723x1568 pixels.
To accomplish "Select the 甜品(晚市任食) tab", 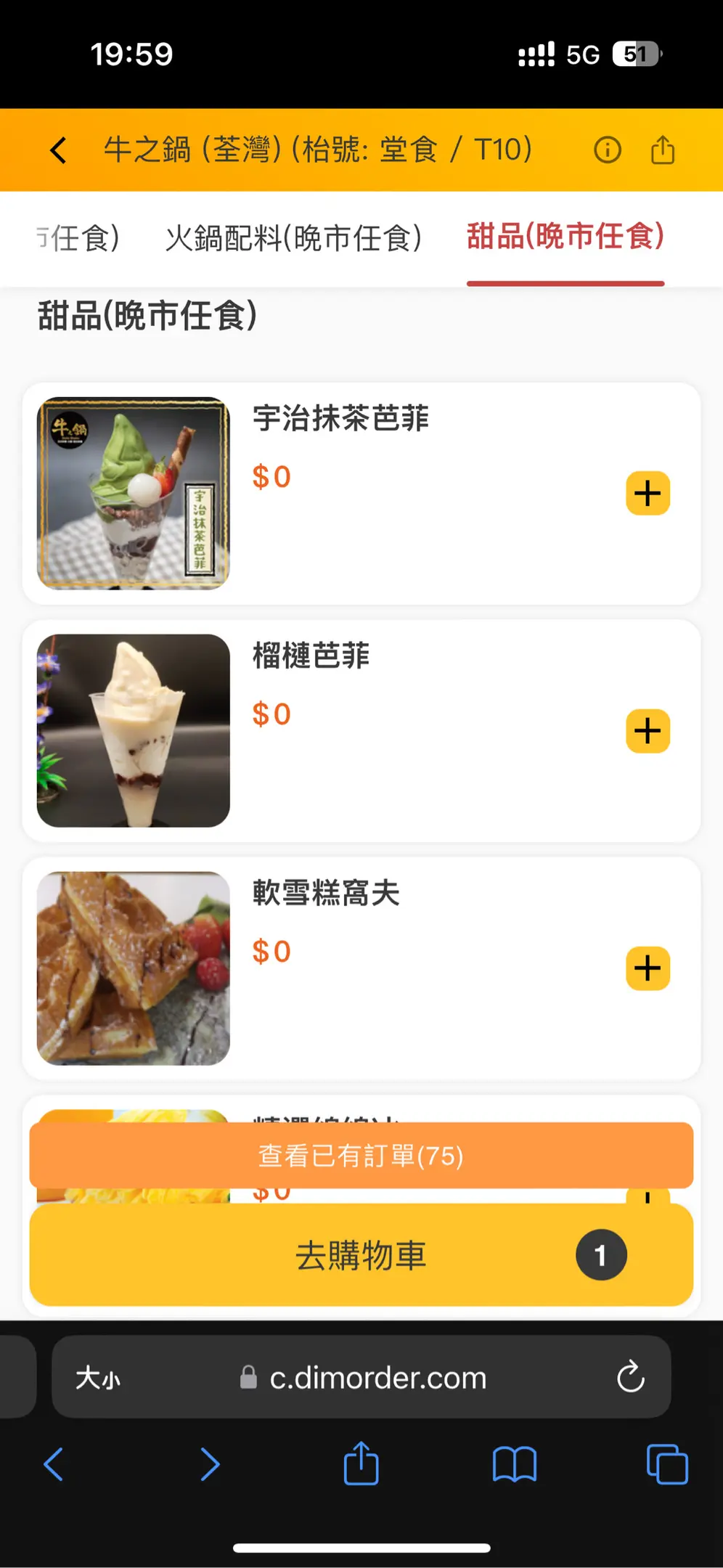I will click(565, 237).
